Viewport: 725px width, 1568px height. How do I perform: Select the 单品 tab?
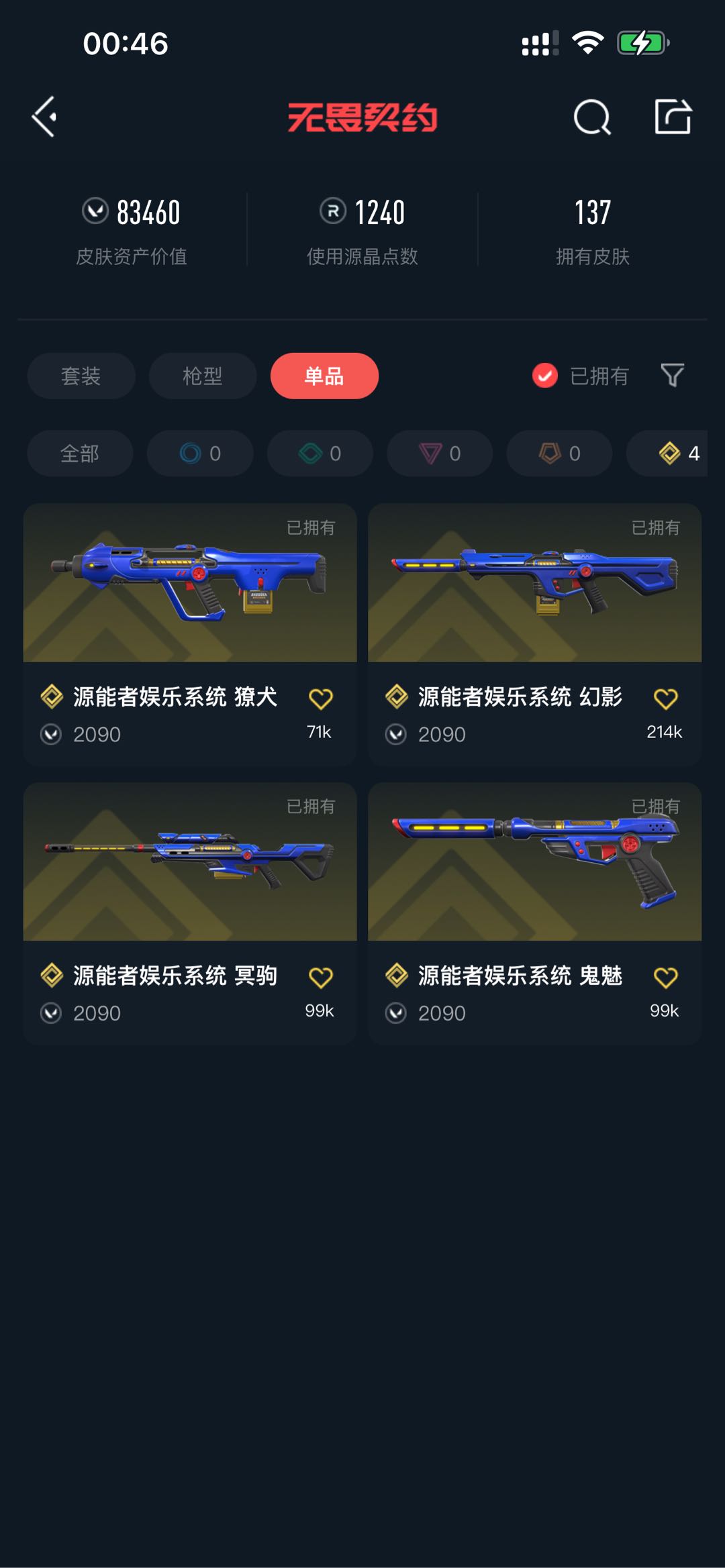coord(324,376)
